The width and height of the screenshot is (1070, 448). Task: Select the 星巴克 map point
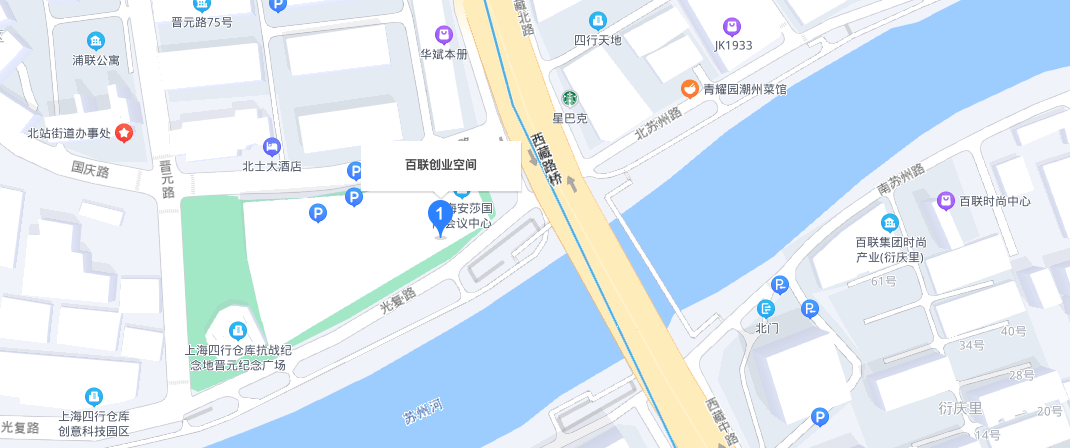point(569,99)
